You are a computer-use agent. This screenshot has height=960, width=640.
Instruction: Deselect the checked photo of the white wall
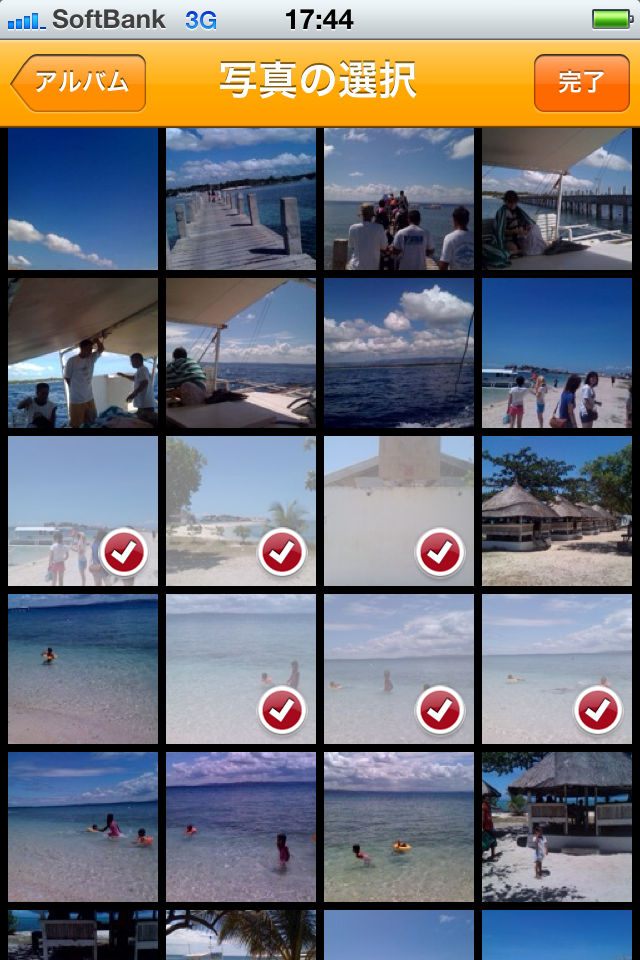click(398, 510)
